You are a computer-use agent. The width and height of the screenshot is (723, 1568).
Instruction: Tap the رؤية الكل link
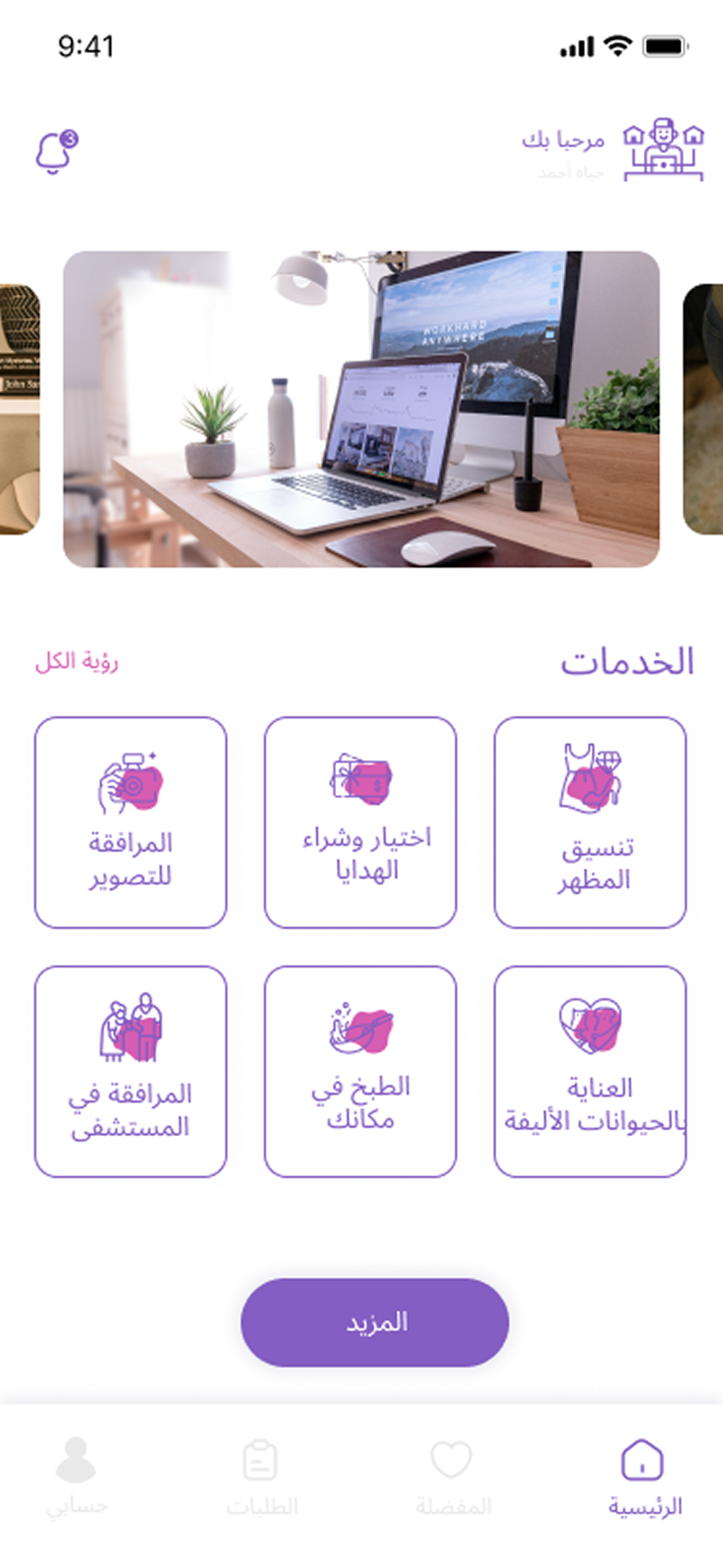[x=77, y=661]
